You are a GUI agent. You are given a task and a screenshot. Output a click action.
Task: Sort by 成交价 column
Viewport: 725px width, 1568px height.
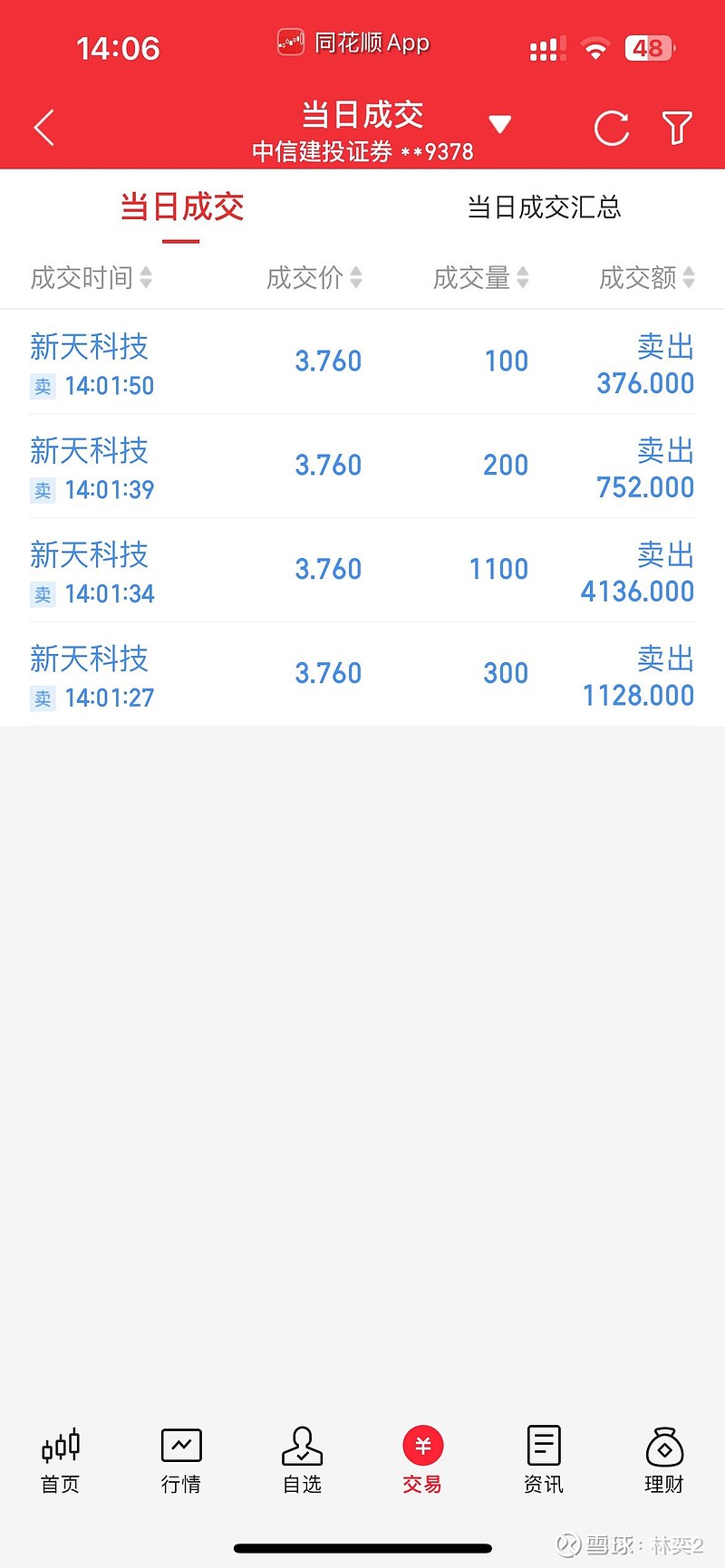point(314,278)
